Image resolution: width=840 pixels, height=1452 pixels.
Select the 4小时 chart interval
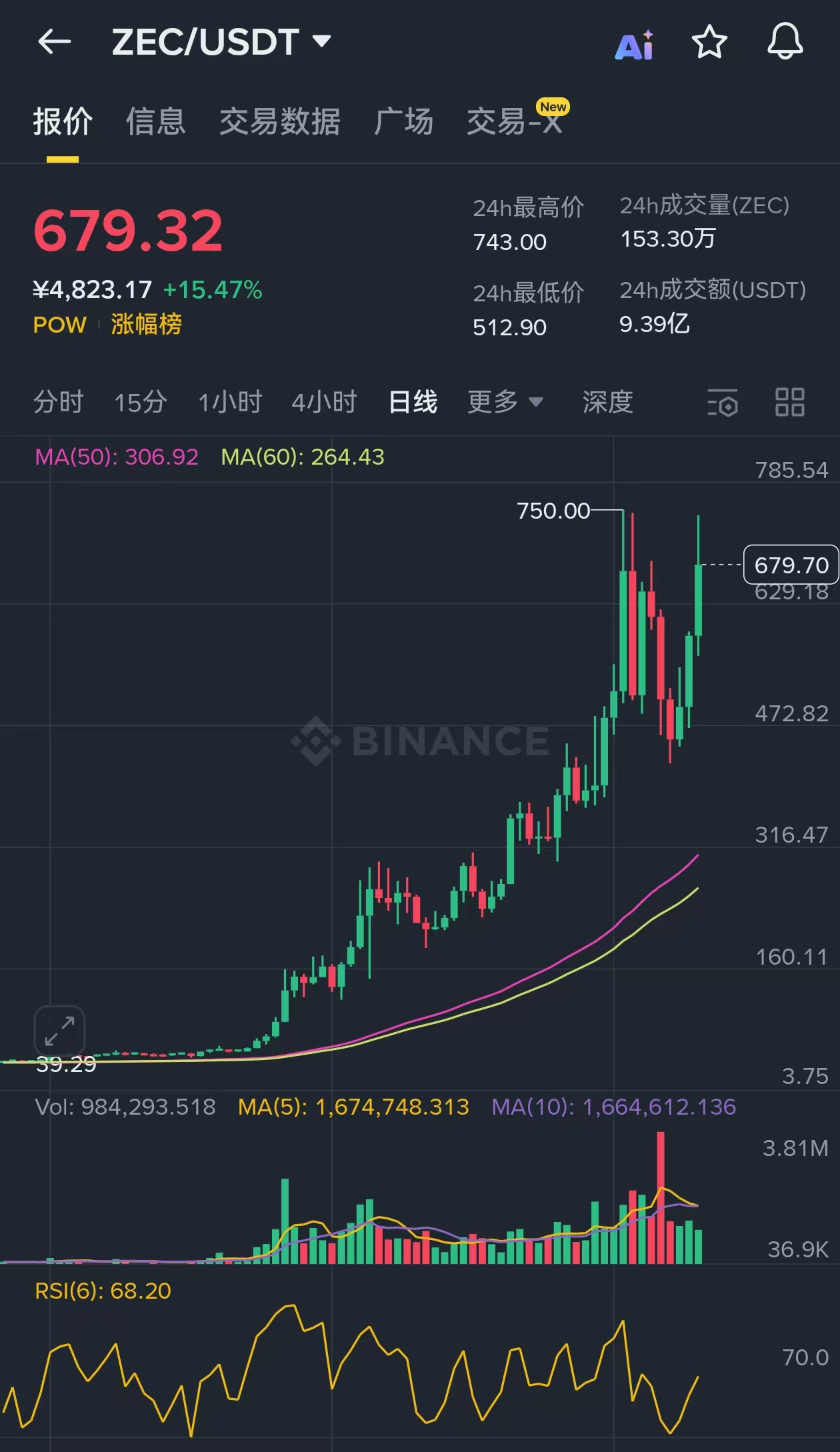(325, 402)
